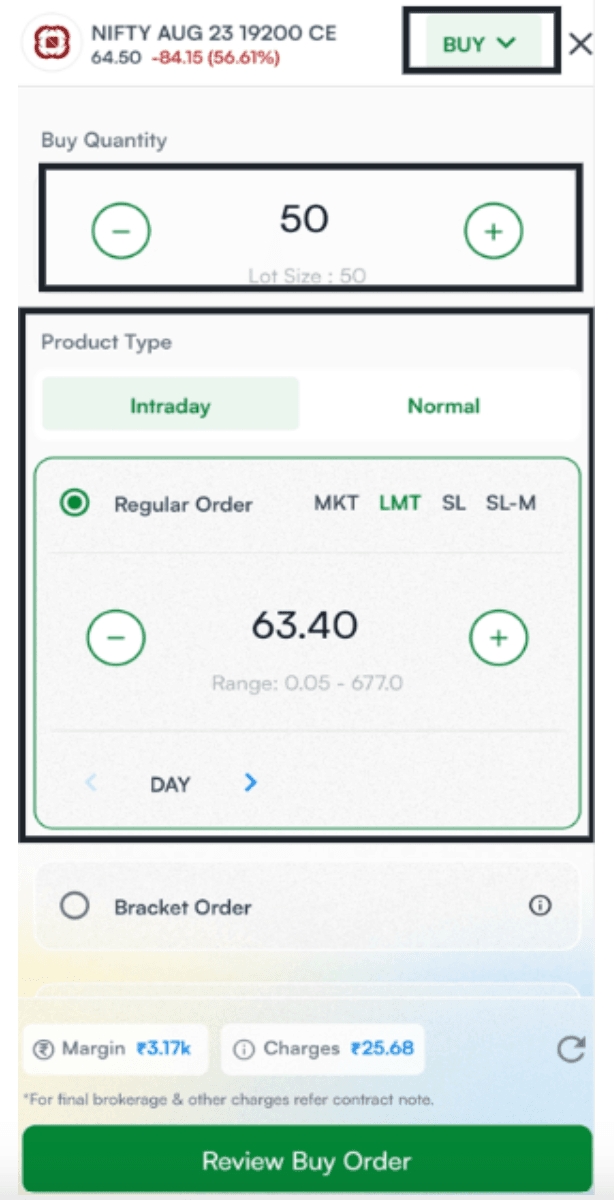
Task: Edit the buy quantity field showing 50
Action: point(304,219)
